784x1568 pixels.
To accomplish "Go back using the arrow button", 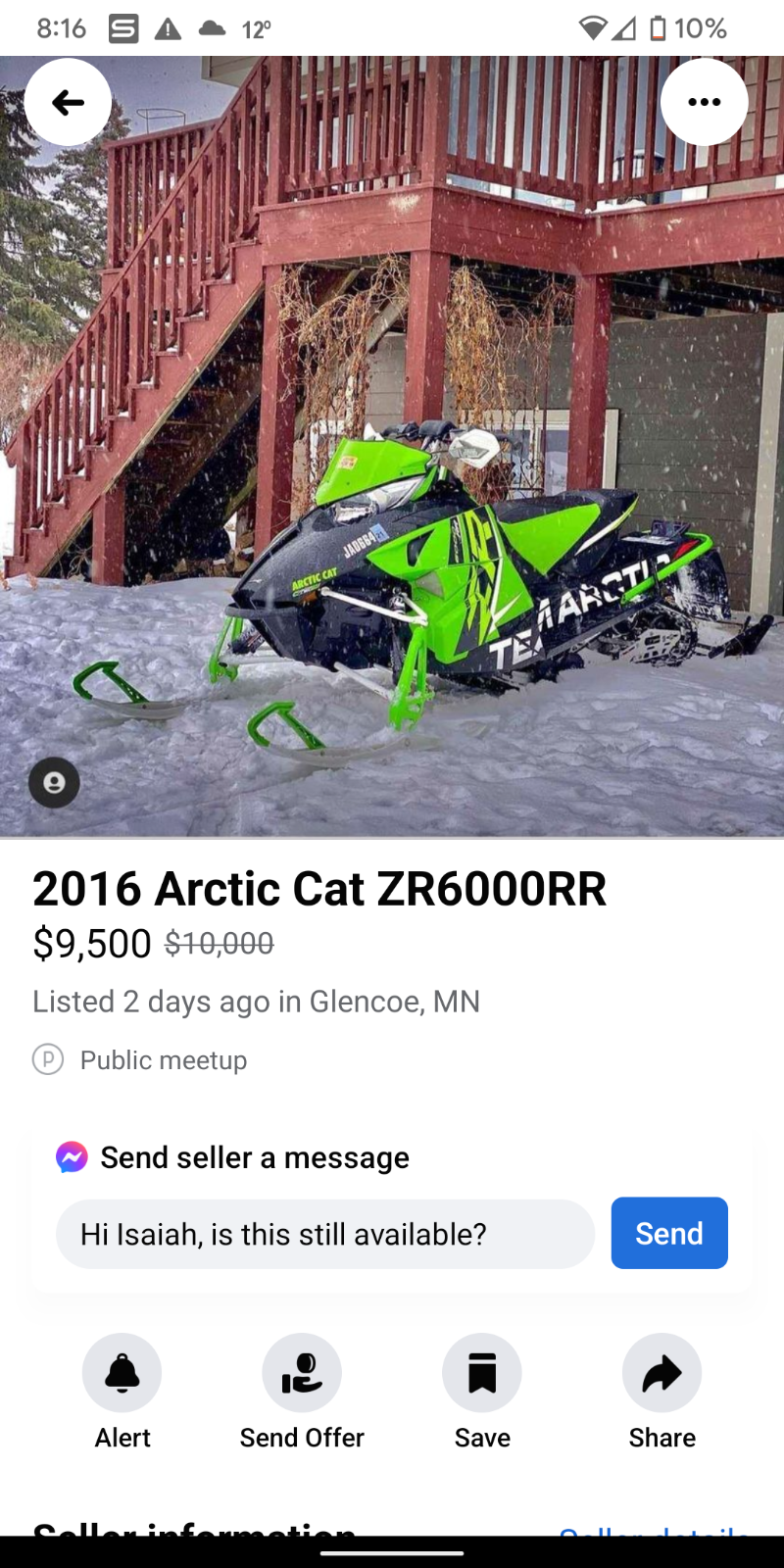I will (x=68, y=102).
